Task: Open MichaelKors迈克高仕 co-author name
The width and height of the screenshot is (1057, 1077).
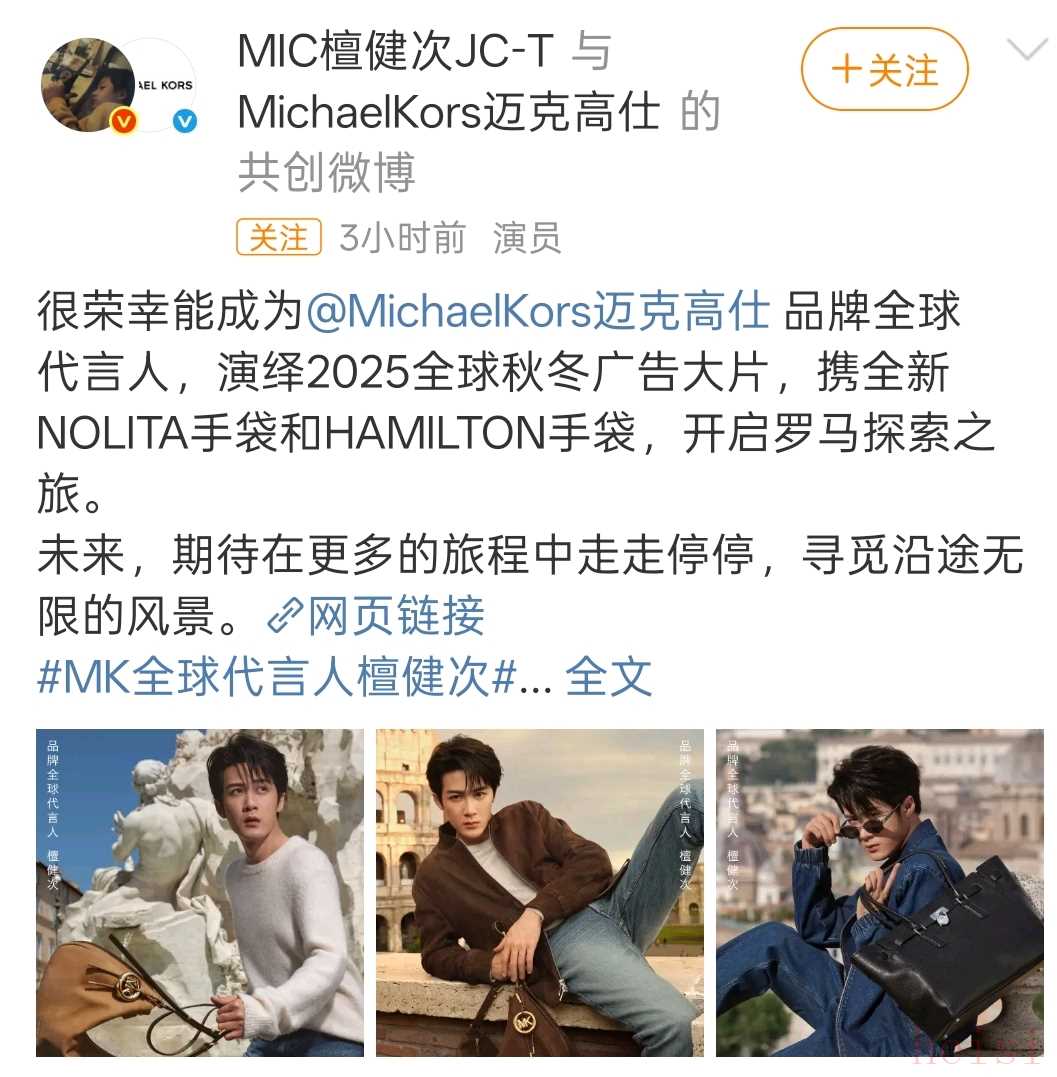Action: coord(449,113)
